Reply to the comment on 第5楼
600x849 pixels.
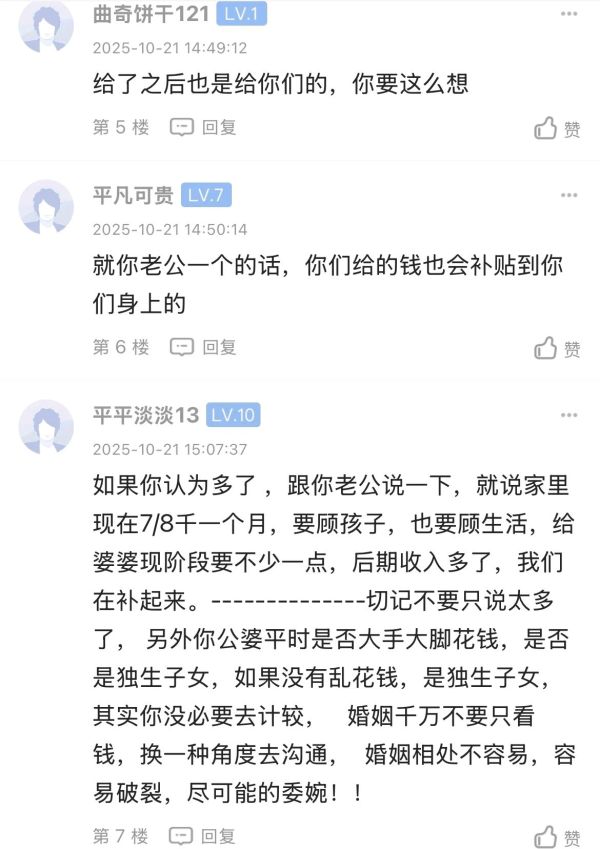(x=203, y=128)
